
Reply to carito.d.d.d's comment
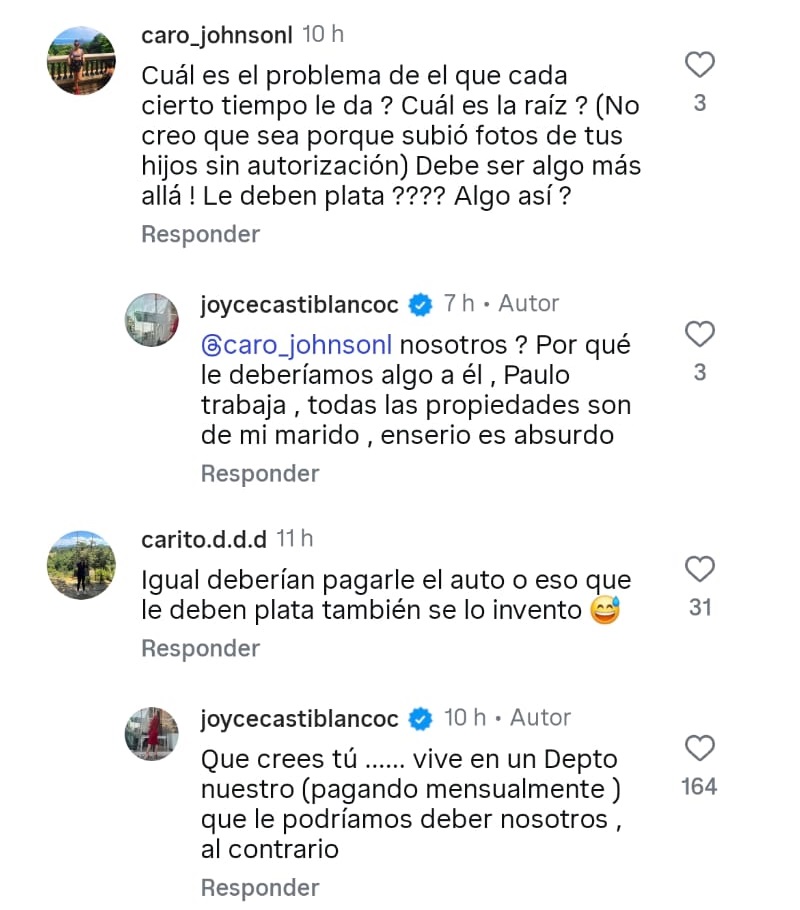pos(200,648)
